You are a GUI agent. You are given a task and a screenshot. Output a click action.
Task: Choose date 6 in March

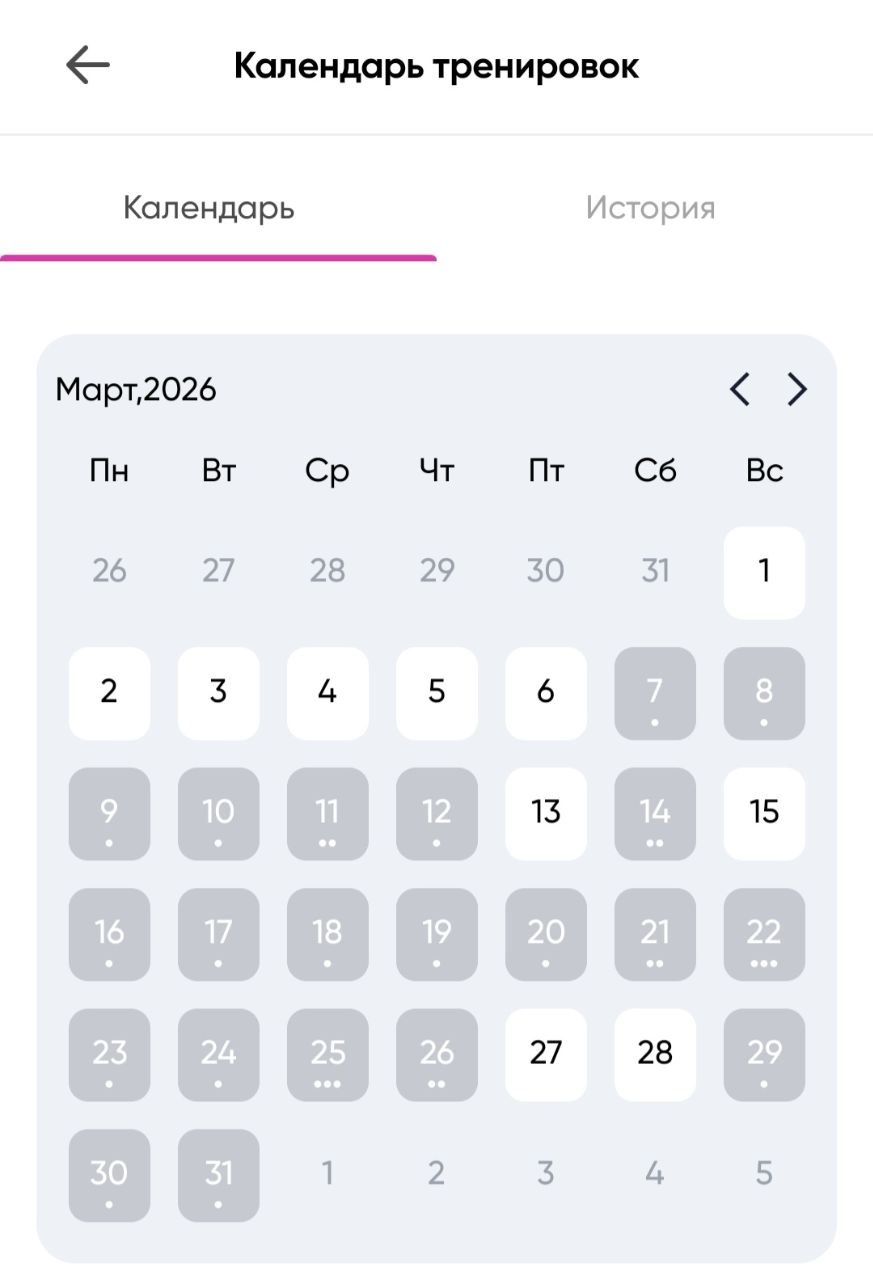pyautogui.click(x=546, y=693)
